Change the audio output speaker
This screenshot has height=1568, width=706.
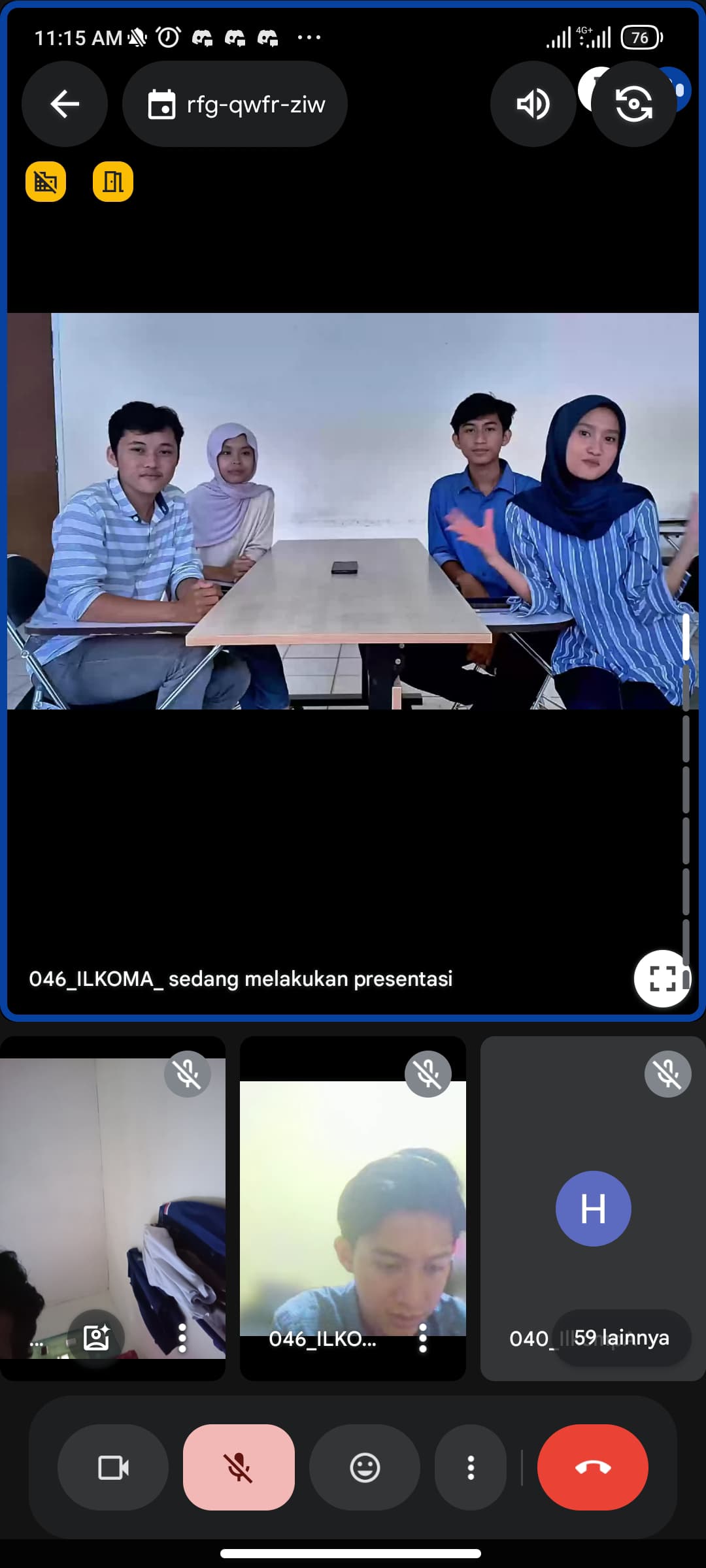533,104
